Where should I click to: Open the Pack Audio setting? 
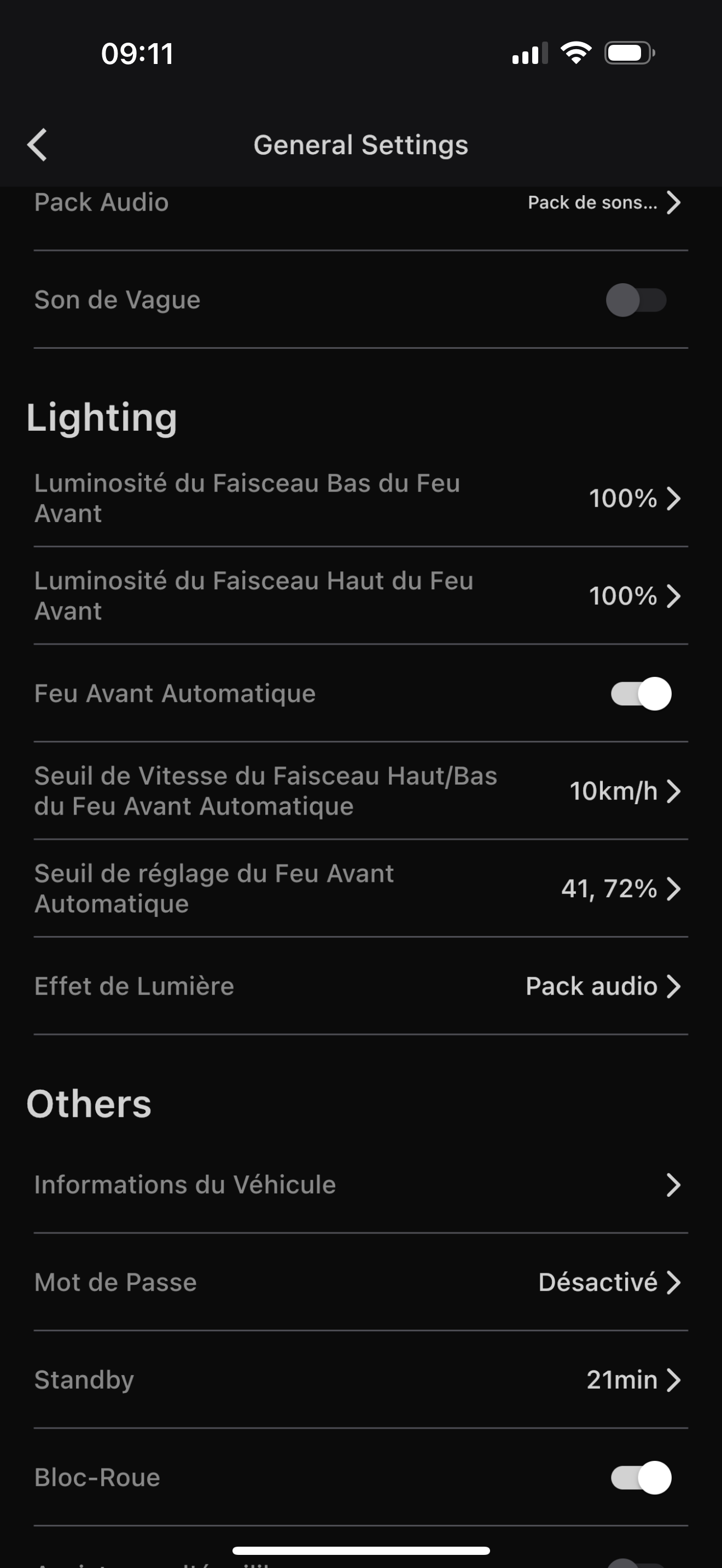[x=361, y=203]
